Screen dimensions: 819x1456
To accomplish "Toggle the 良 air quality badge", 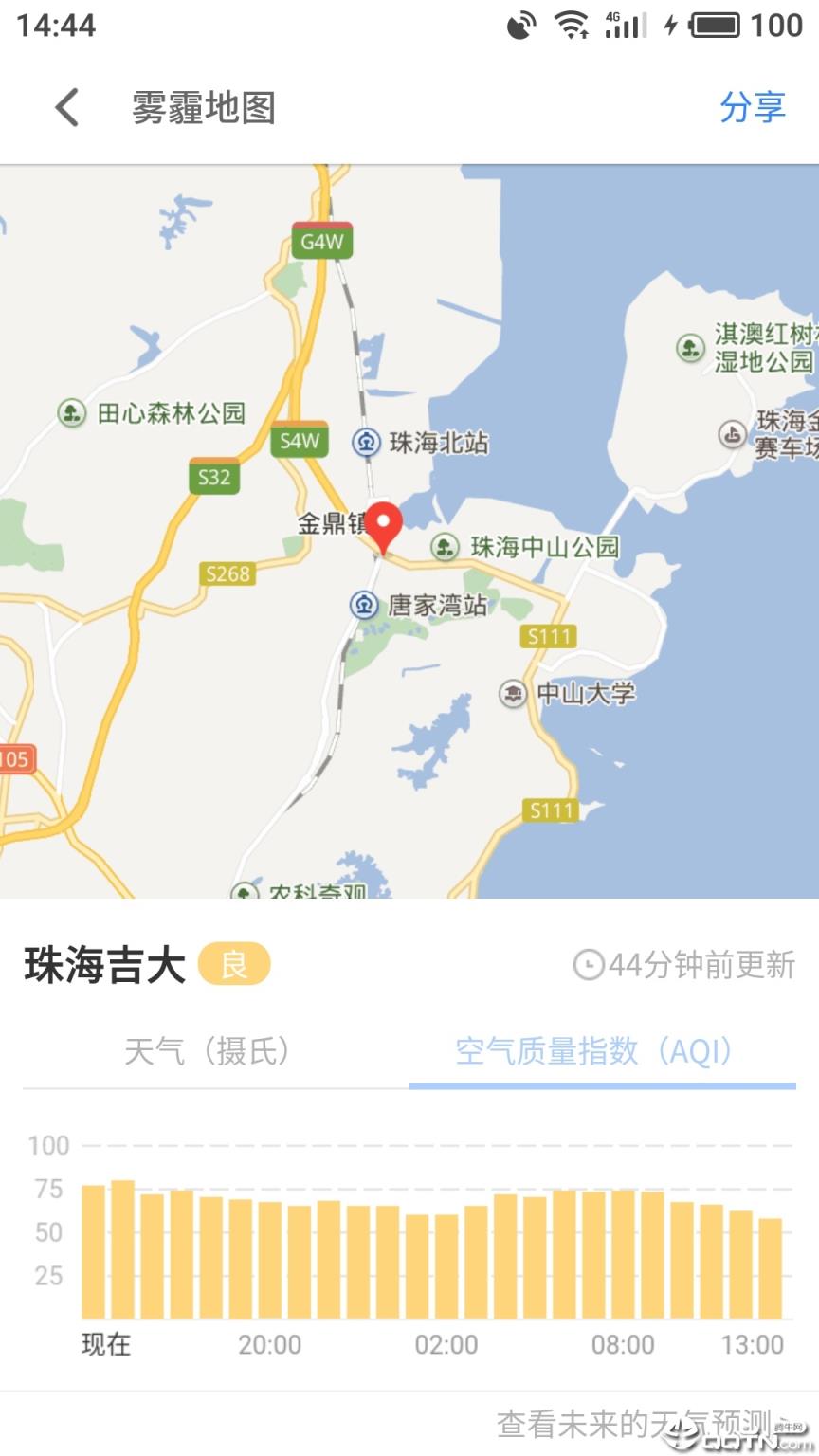I will pyautogui.click(x=234, y=963).
